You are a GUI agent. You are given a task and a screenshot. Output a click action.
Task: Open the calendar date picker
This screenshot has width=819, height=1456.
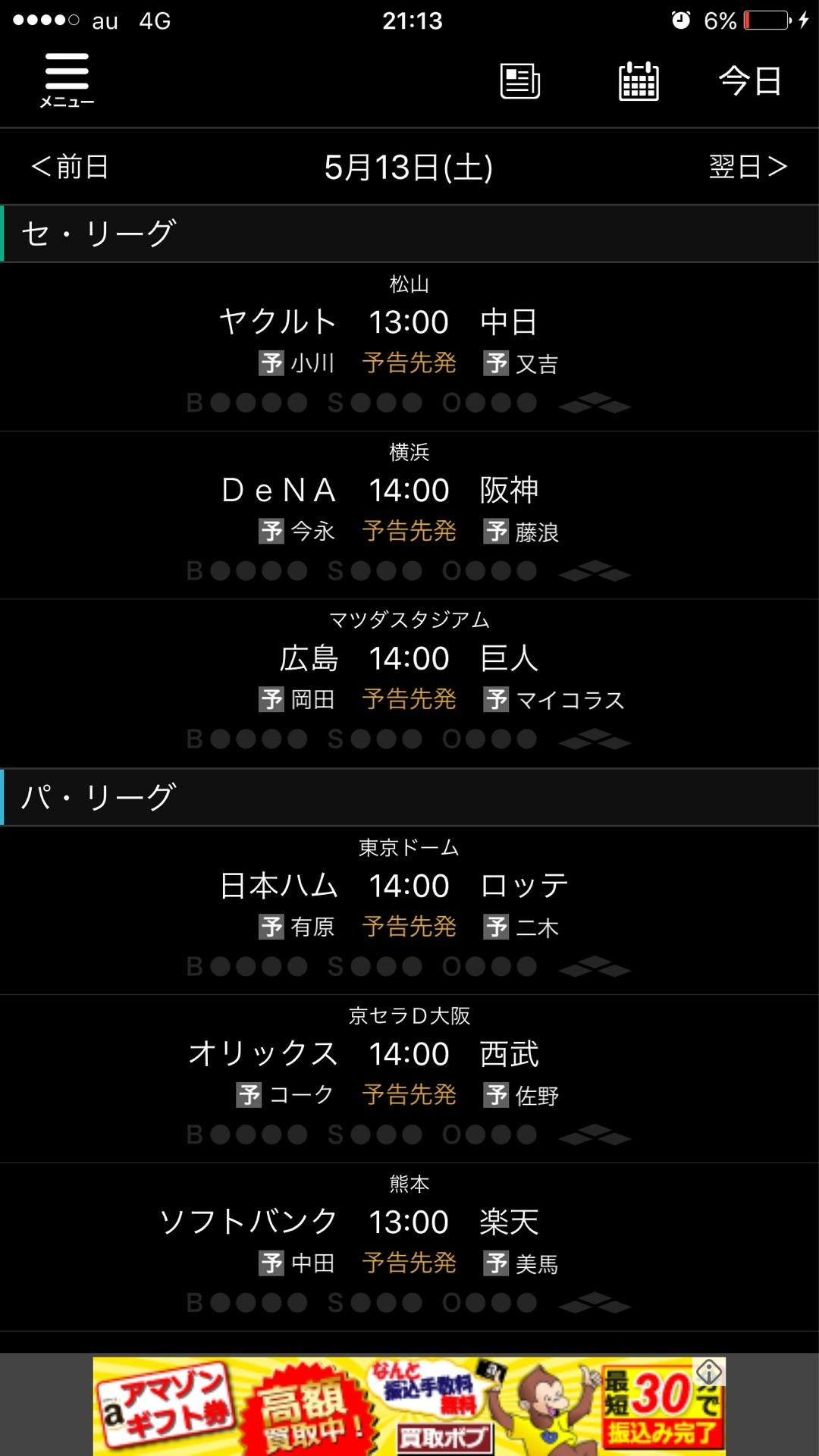click(639, 81)
